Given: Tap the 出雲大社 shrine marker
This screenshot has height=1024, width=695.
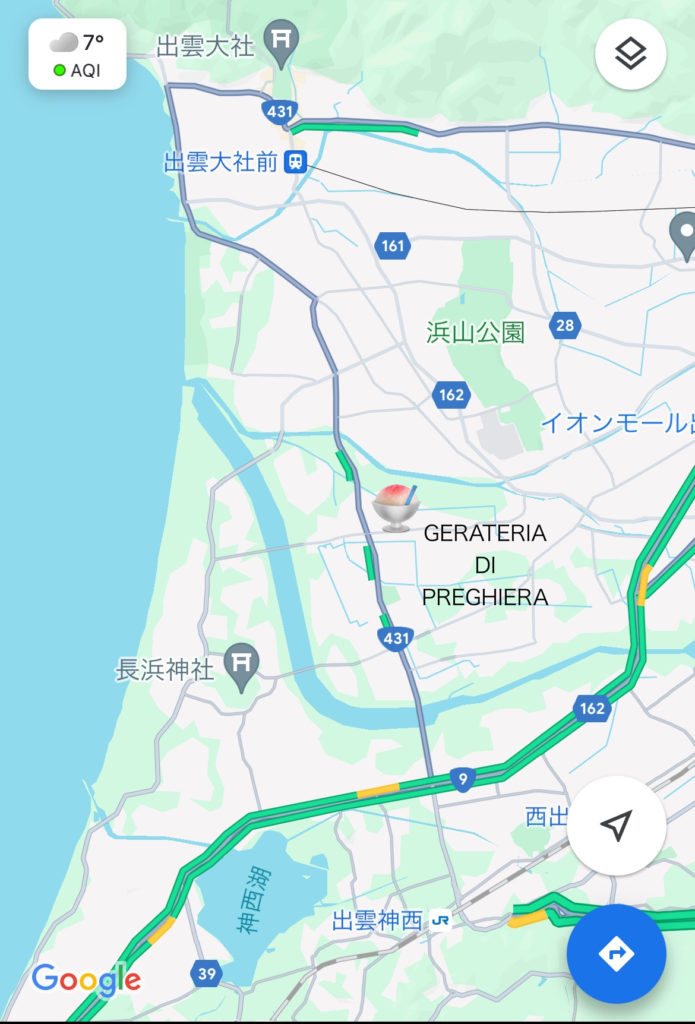Looking at the screenshot, I should [279, 40].
